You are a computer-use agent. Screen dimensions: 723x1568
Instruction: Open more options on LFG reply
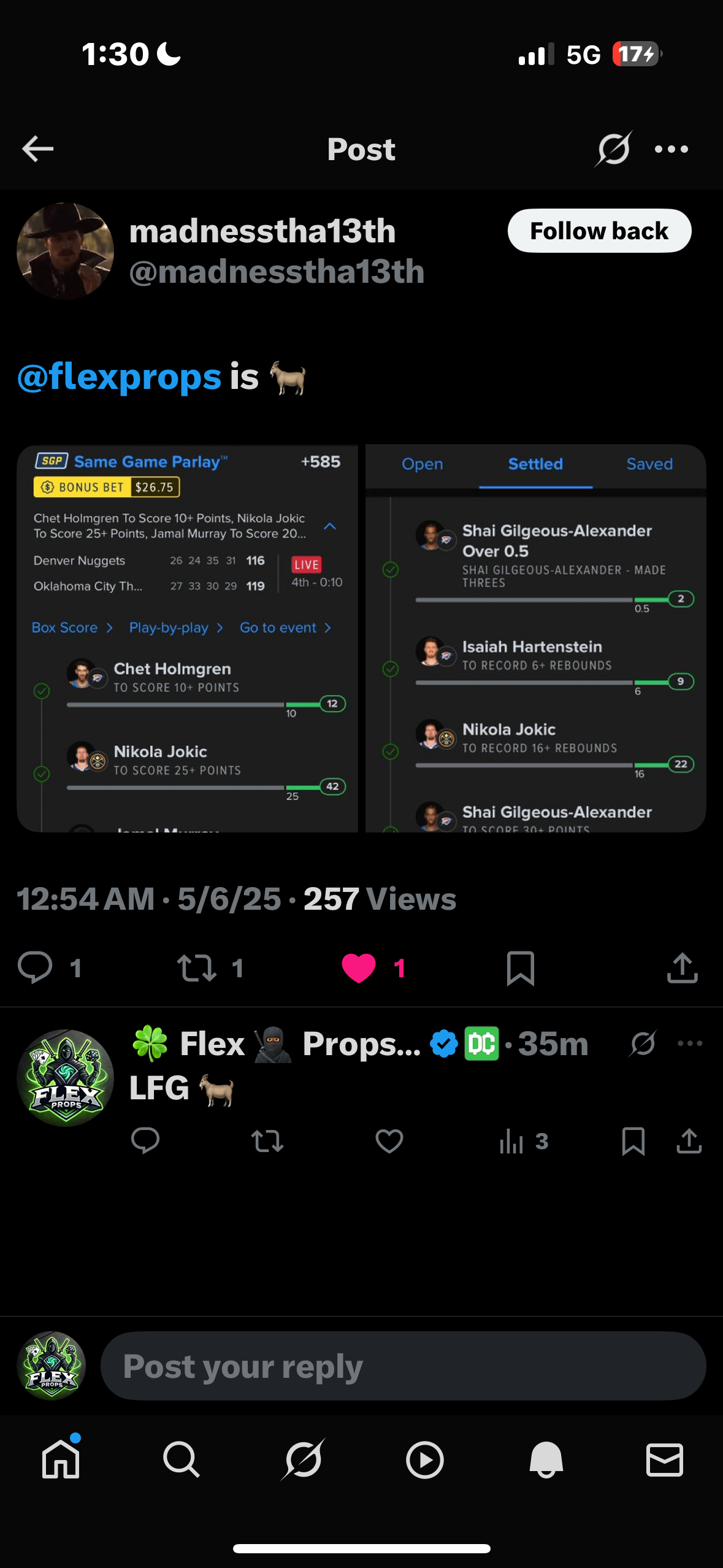690,1043
